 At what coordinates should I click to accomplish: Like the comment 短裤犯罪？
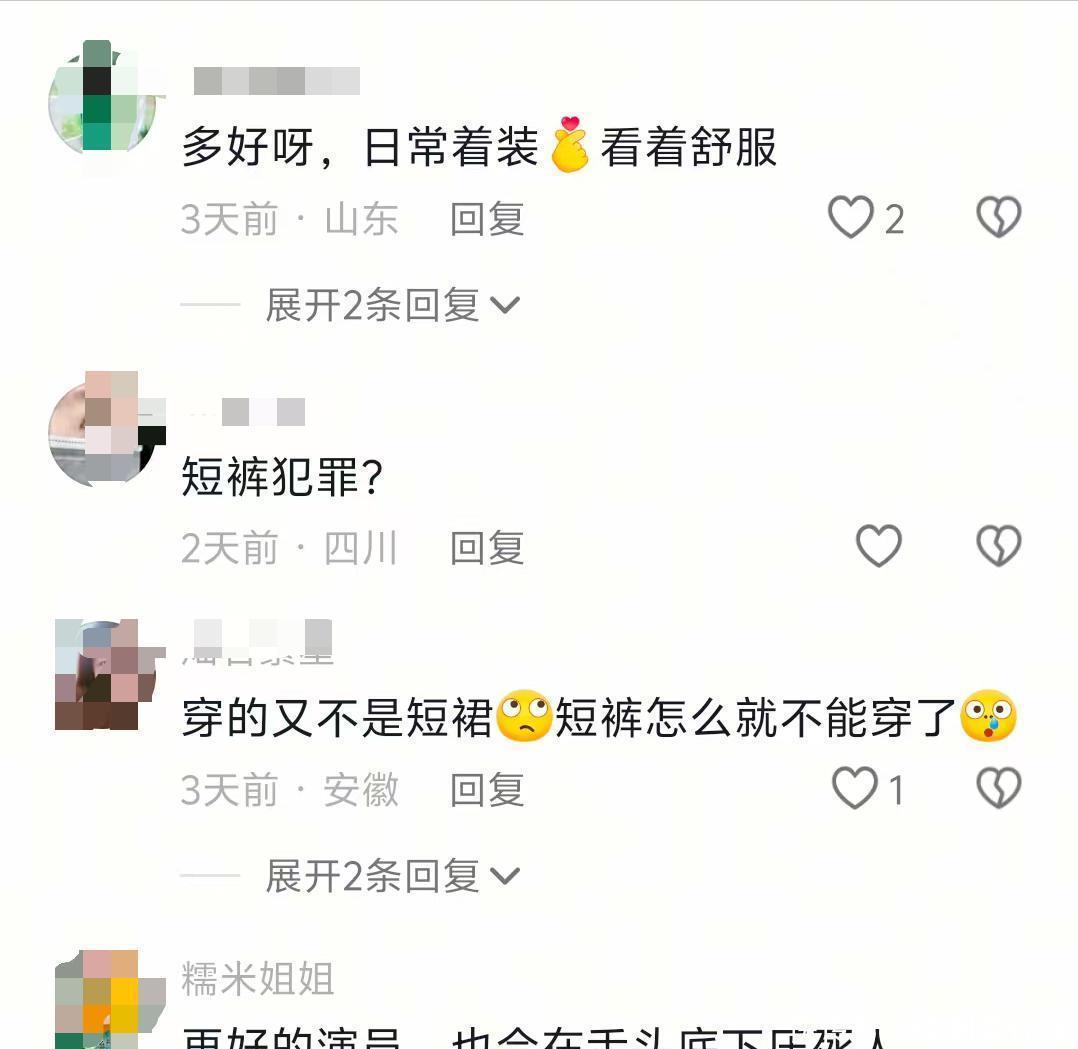tap(879, 547)
